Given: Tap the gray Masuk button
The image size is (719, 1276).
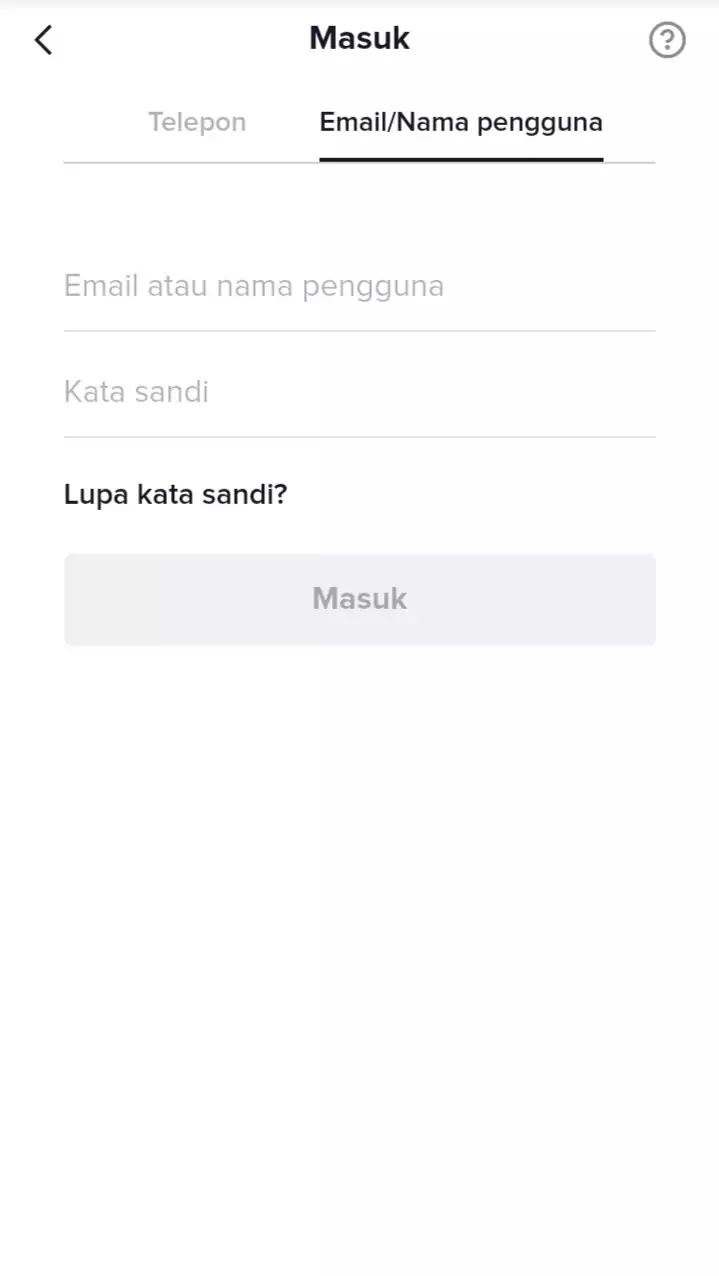Looking at the screenshot, I should 360,599.
